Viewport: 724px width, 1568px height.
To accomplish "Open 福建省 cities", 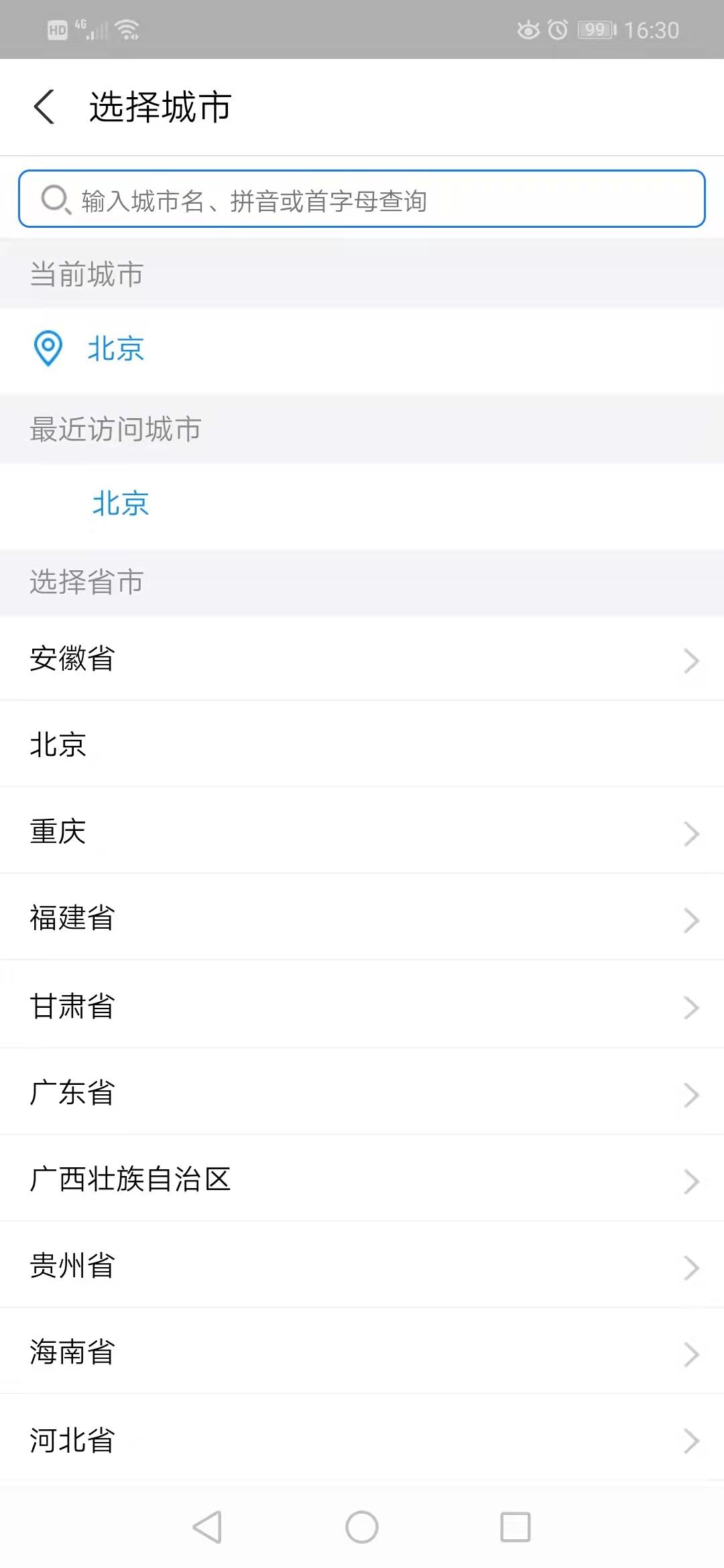I will (362, 917).
